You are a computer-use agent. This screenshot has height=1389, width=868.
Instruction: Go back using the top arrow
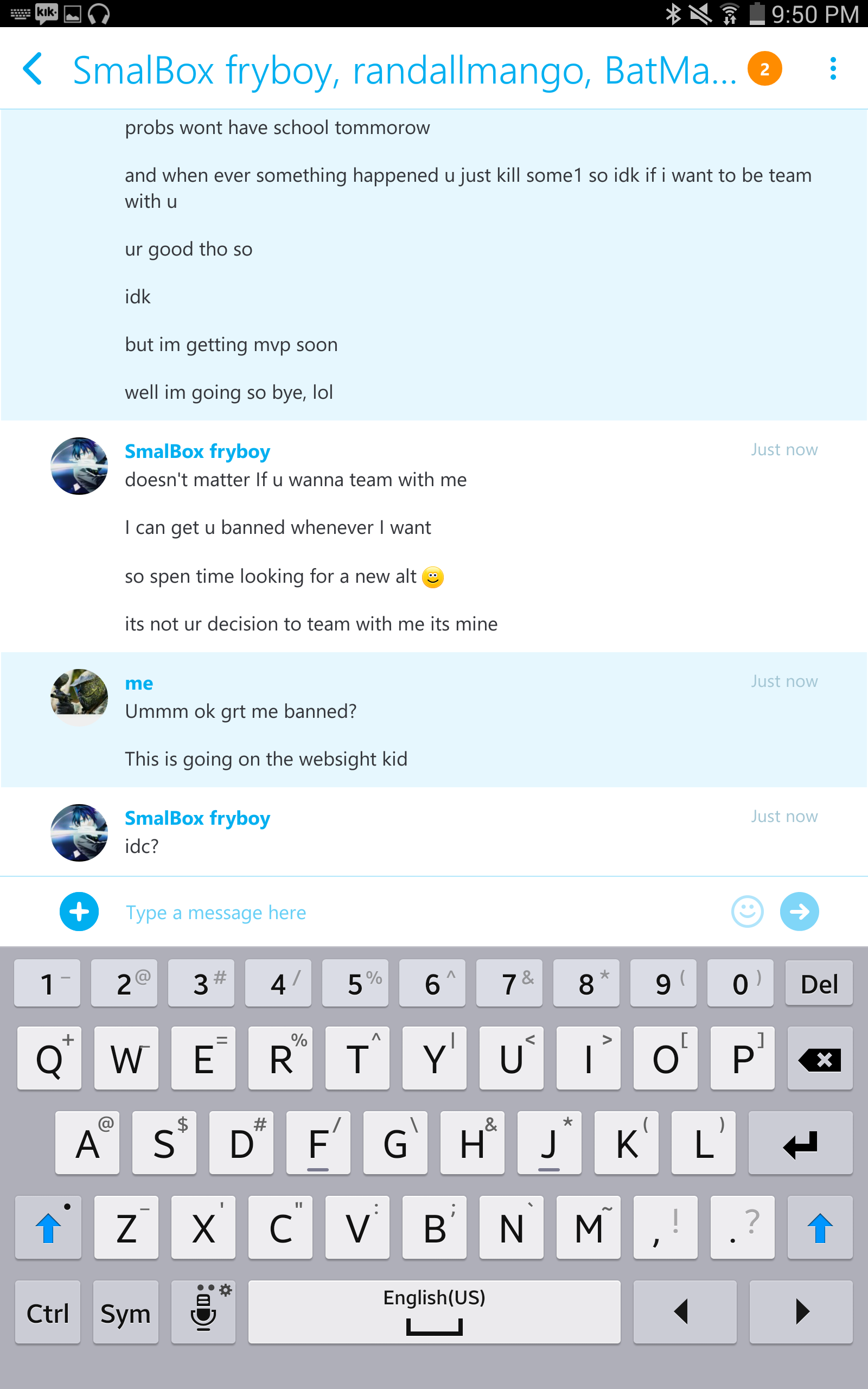click(33, 69)
